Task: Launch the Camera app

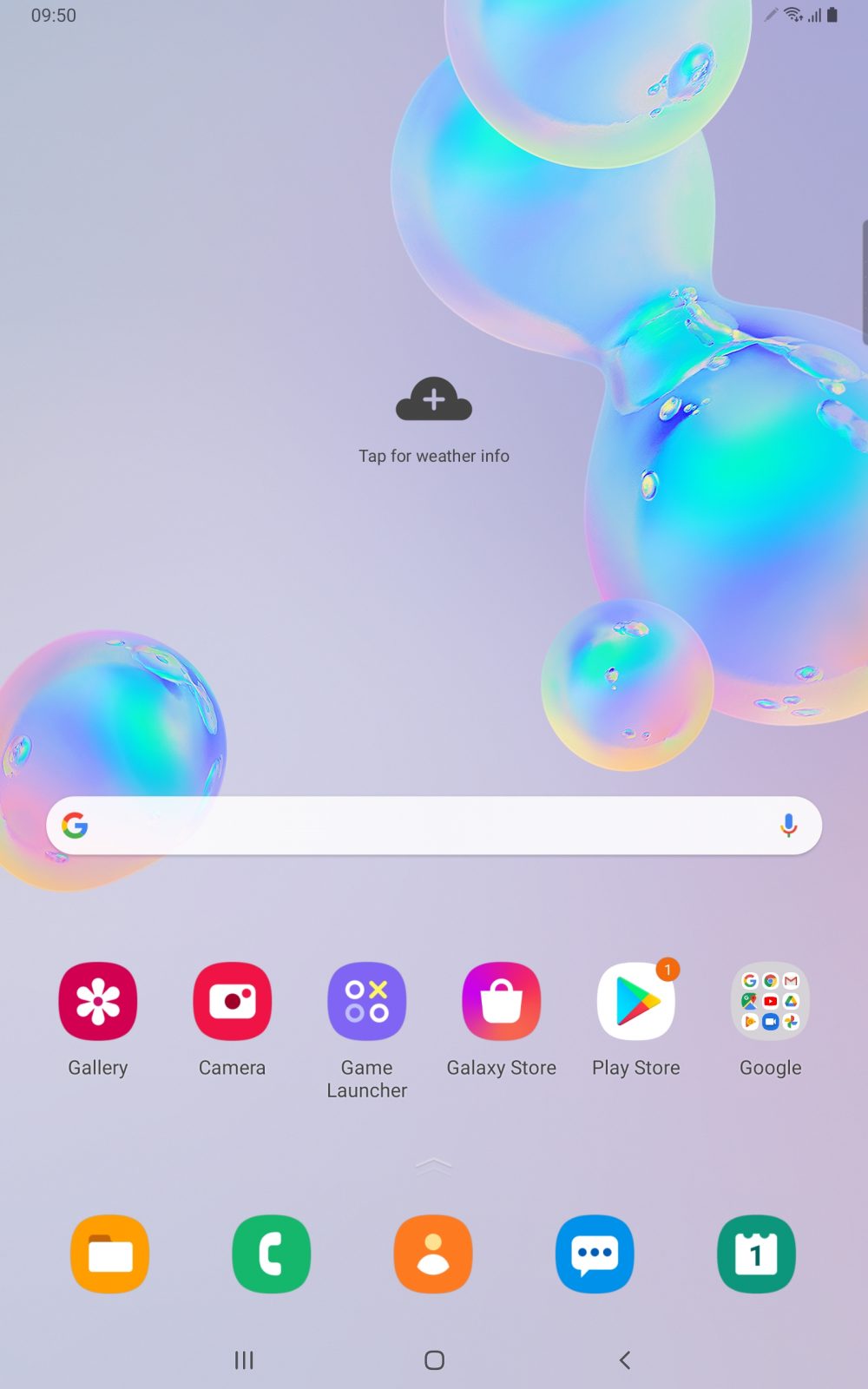Action: click(x=233, y=1001)
